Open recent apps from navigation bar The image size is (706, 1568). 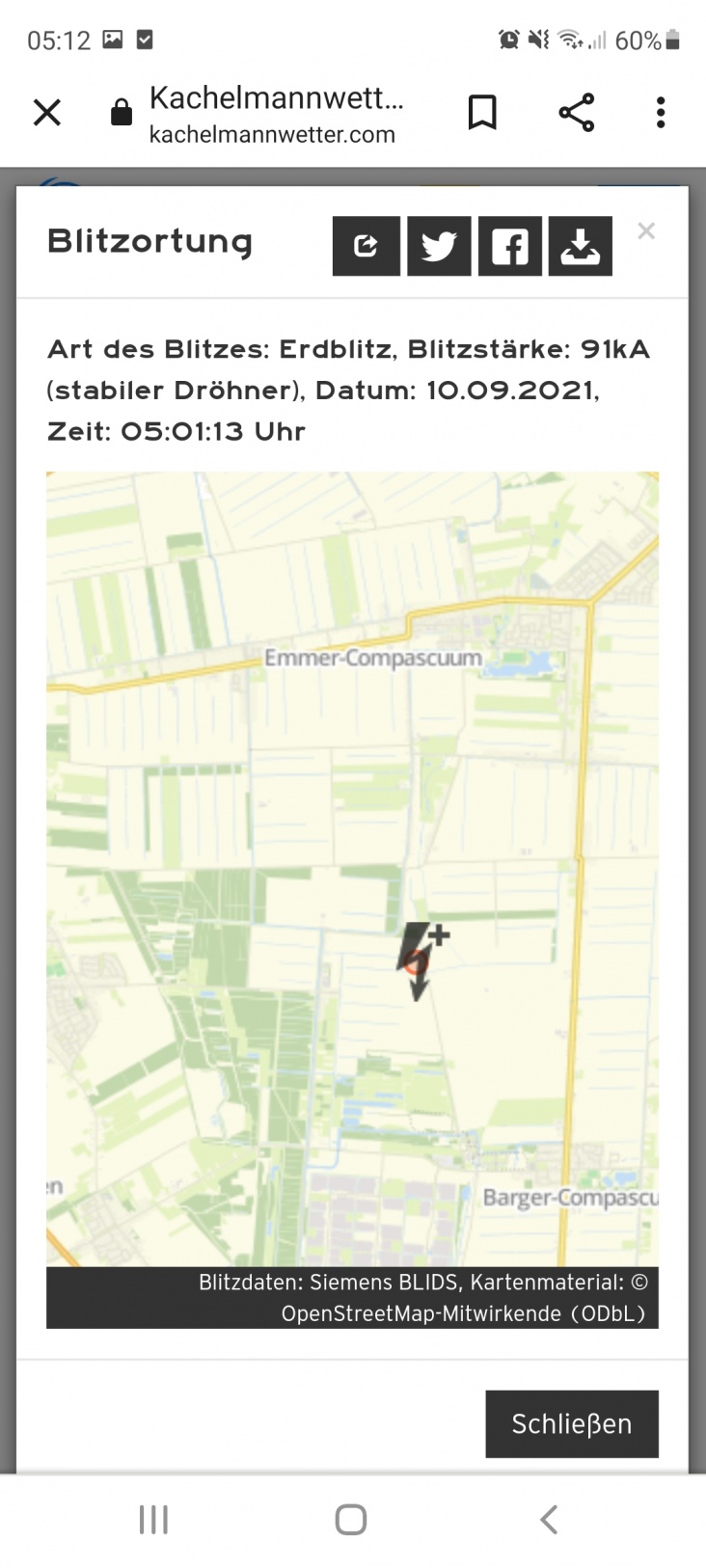153,1520
